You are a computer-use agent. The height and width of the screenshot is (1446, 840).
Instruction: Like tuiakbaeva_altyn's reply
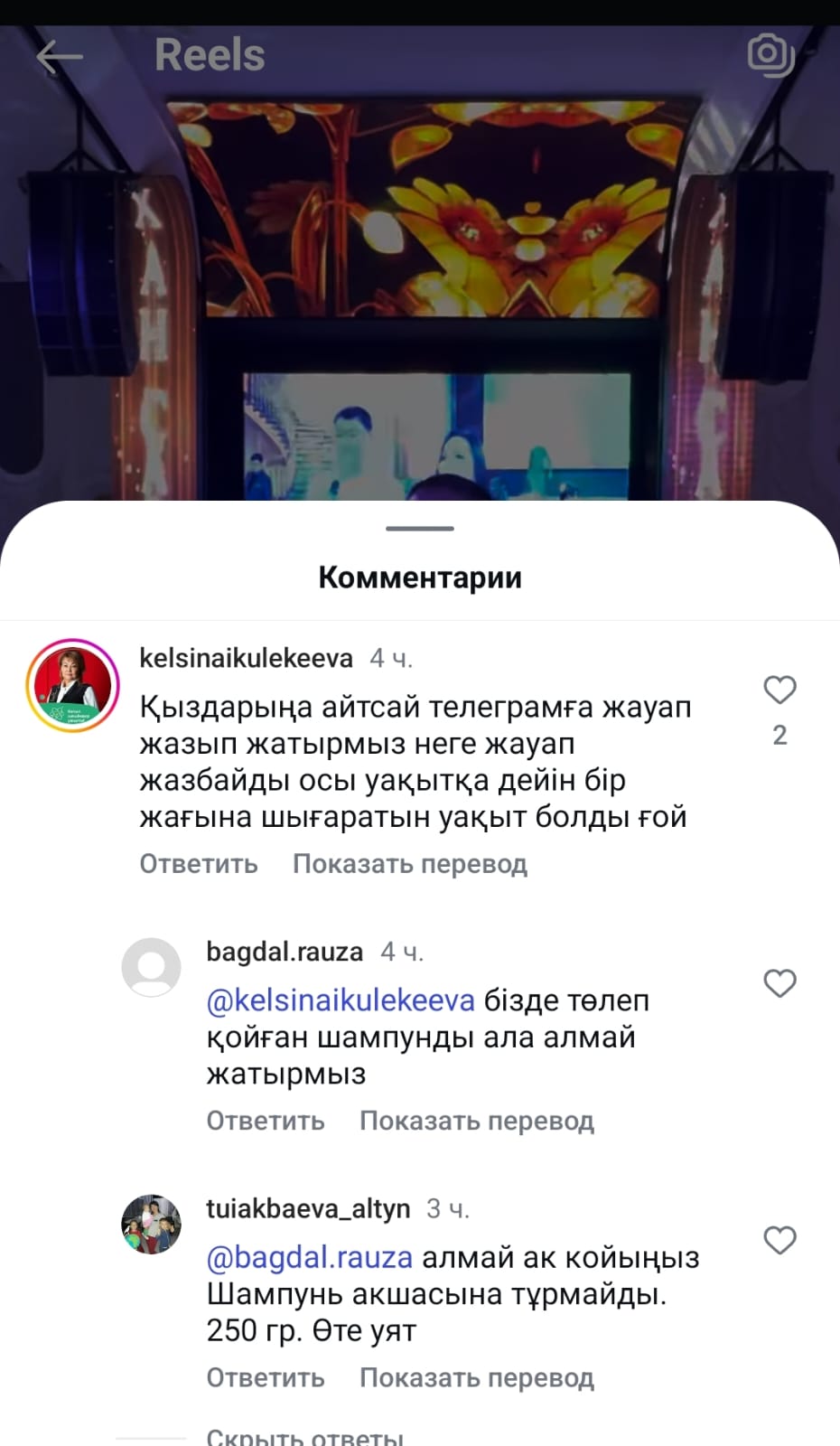pos(779,1240)
